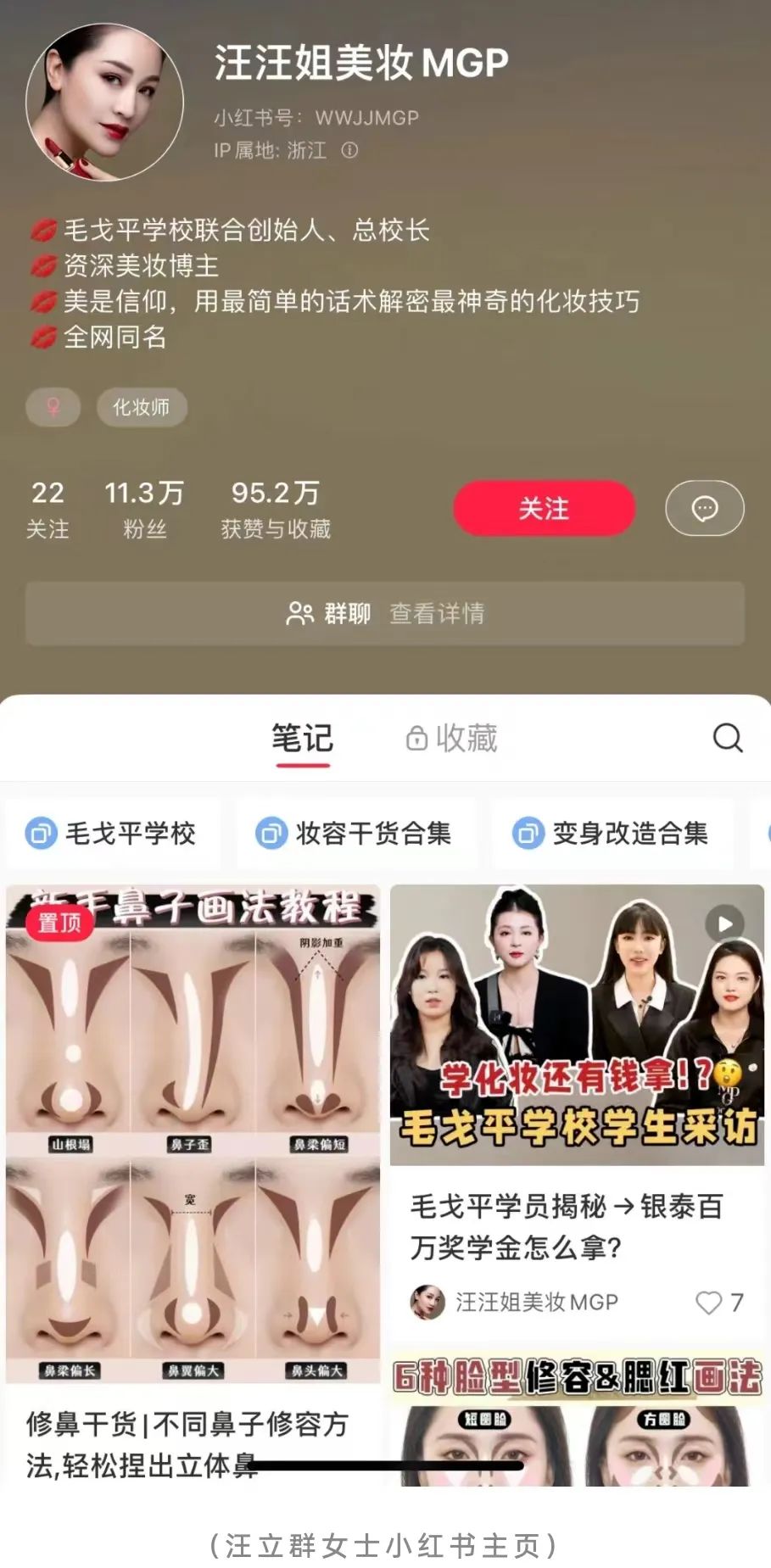Screen dimensions: 771x1568
Task: Like the 毛戈平学员揭秘 note with heart icon
Action: (x=708, y=1303)
